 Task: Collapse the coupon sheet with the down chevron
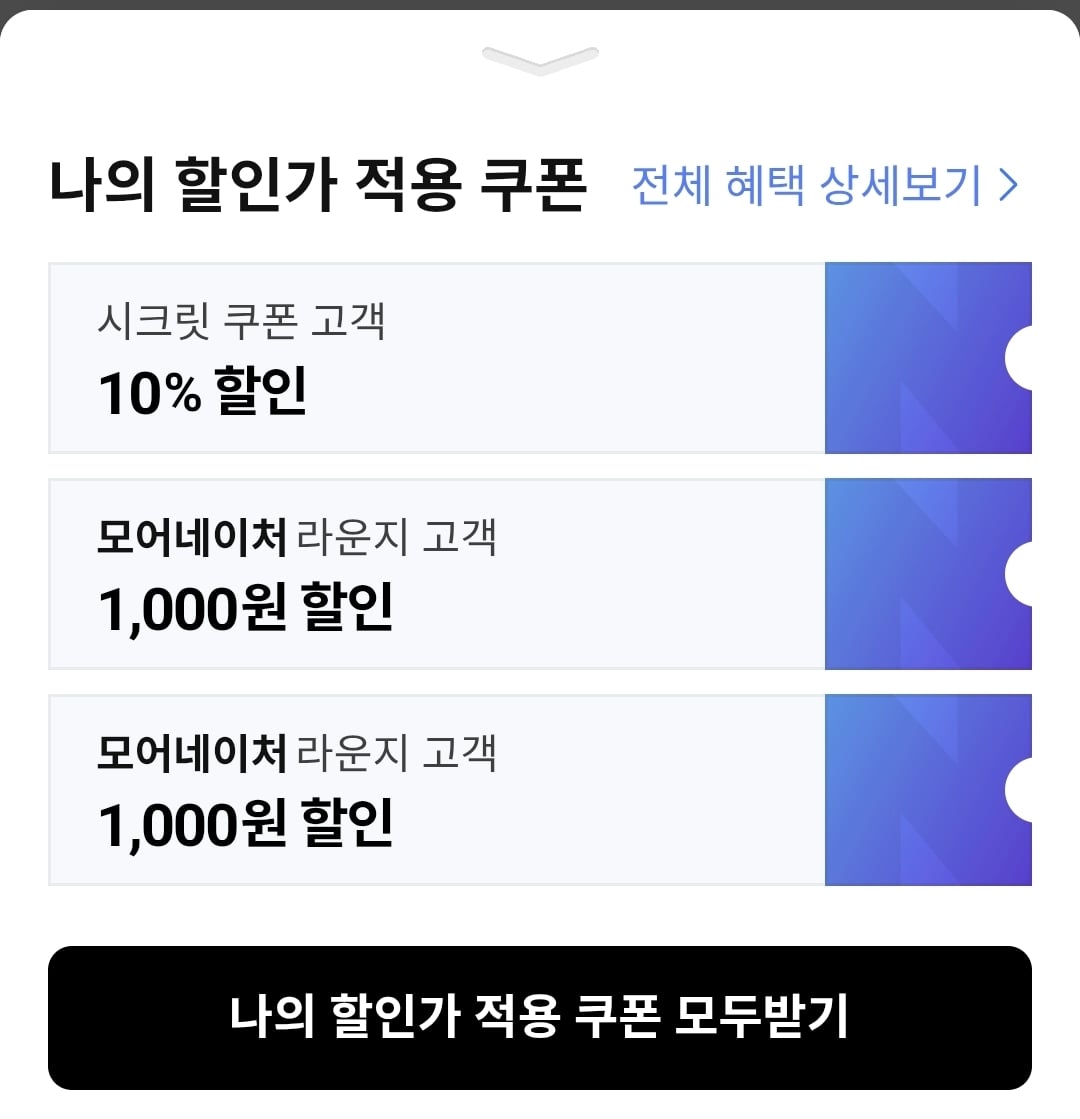point(540,59)
